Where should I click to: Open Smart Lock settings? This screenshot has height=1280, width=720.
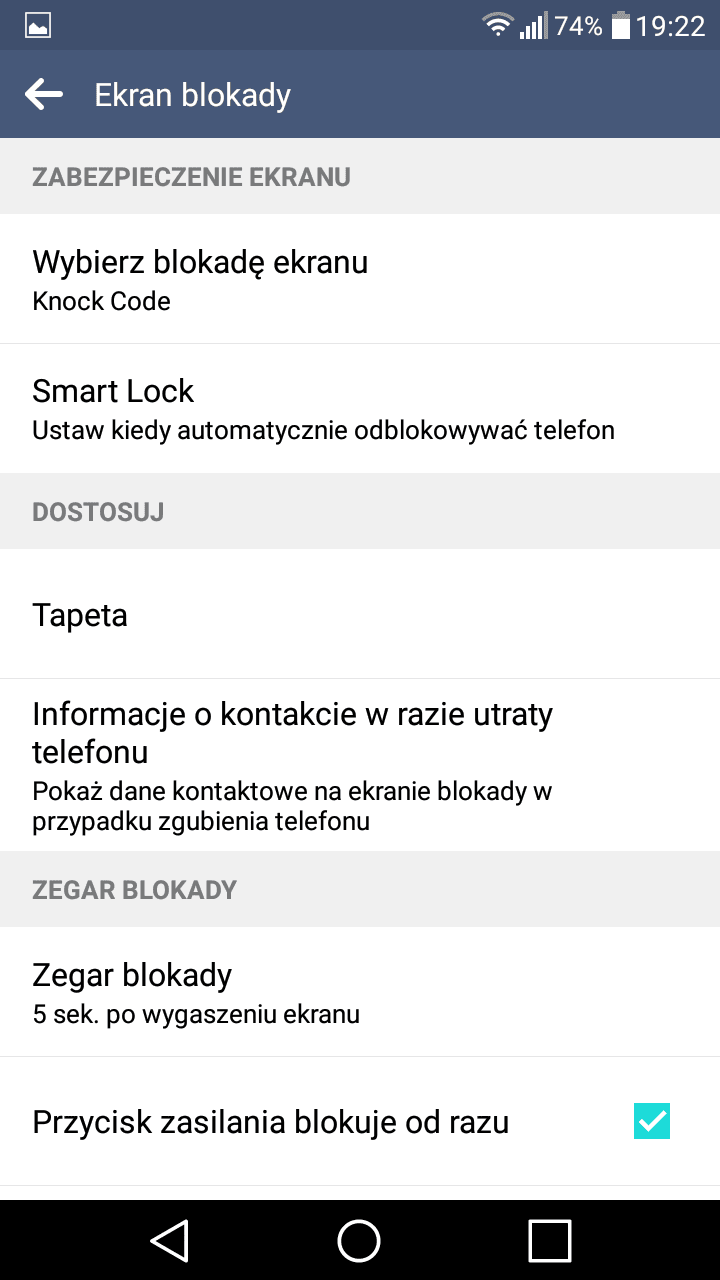click(x=360, y=409)
